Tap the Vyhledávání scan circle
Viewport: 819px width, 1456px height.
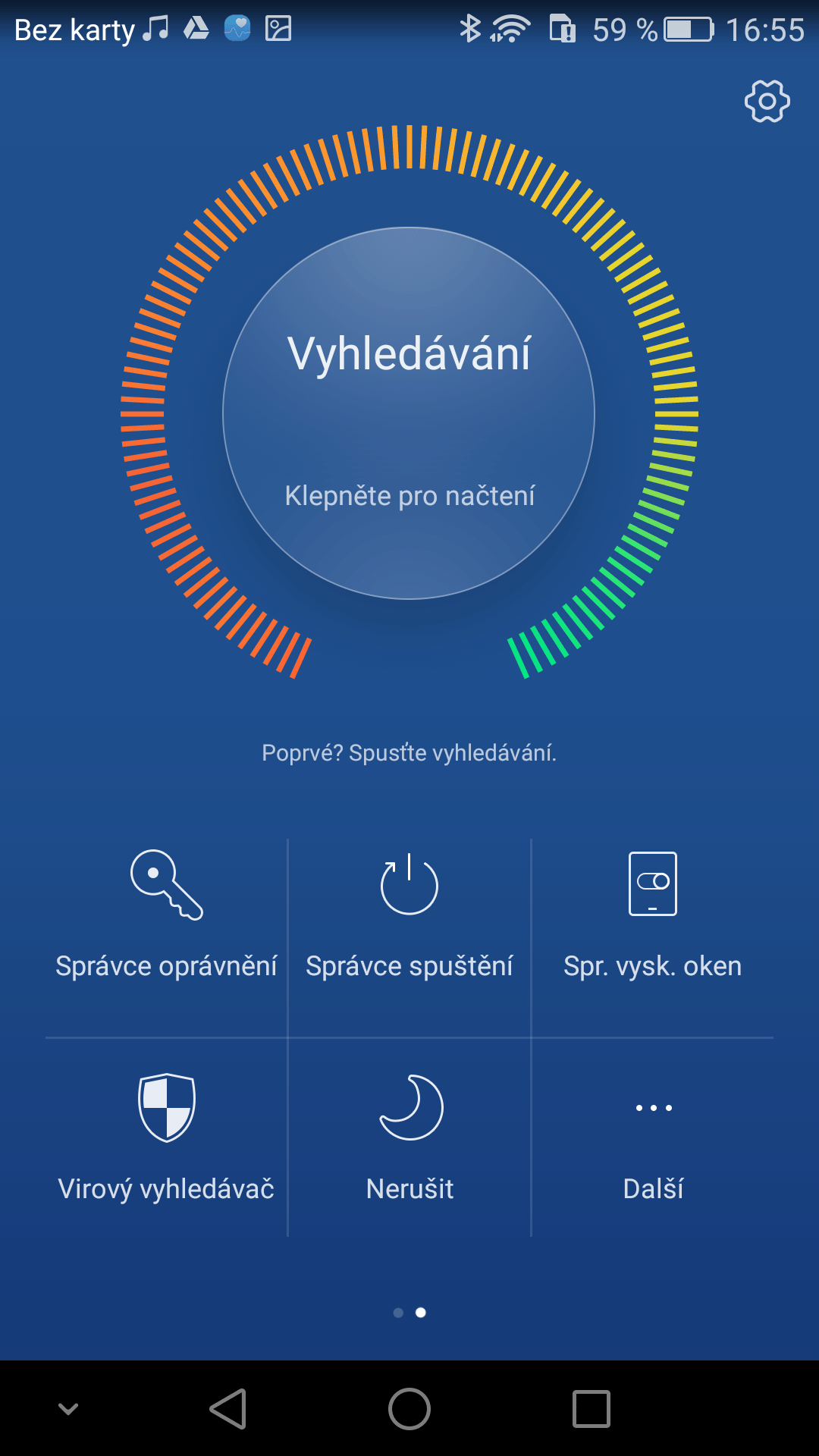pyautogui.click(x=409, y=413)
